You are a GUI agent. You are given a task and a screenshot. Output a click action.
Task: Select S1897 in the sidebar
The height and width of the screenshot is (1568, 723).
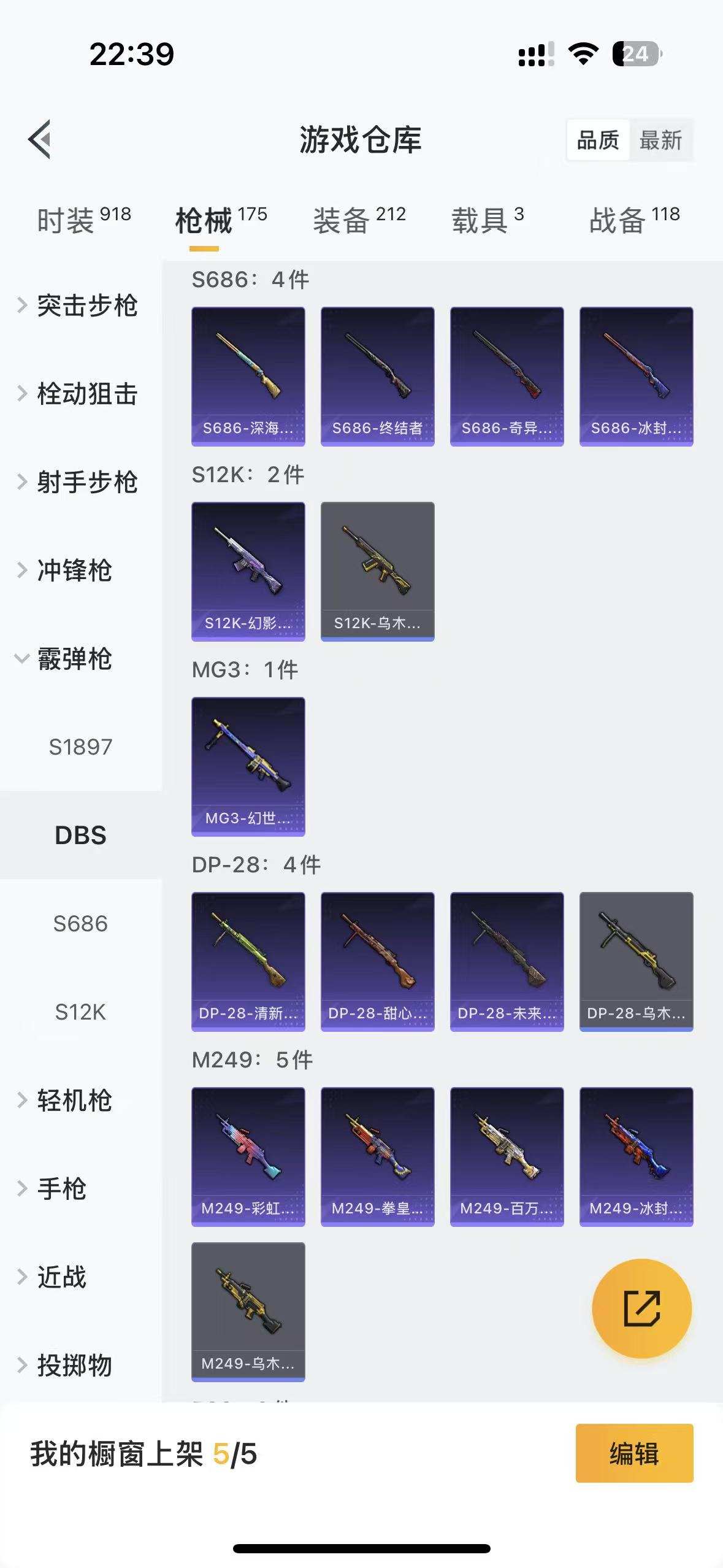(82, 747)
